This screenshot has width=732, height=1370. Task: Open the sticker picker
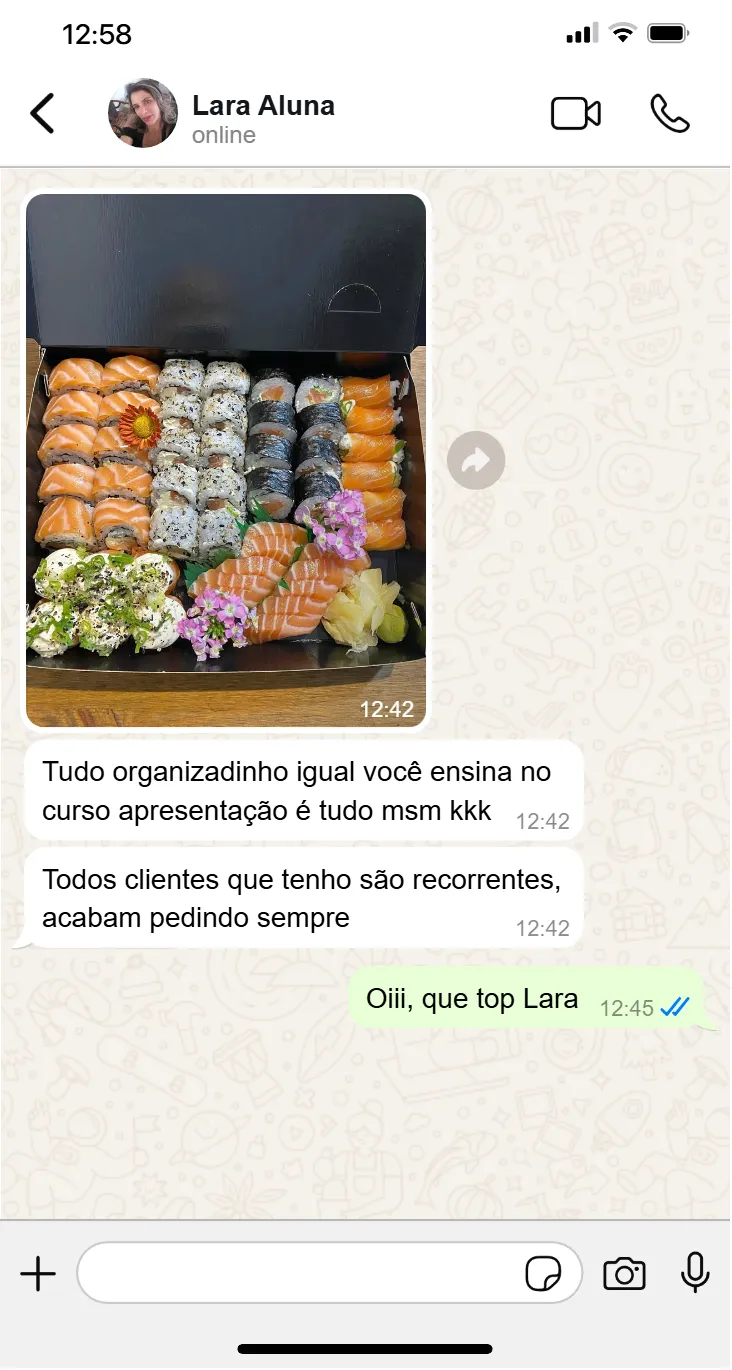coord(543,1274)
